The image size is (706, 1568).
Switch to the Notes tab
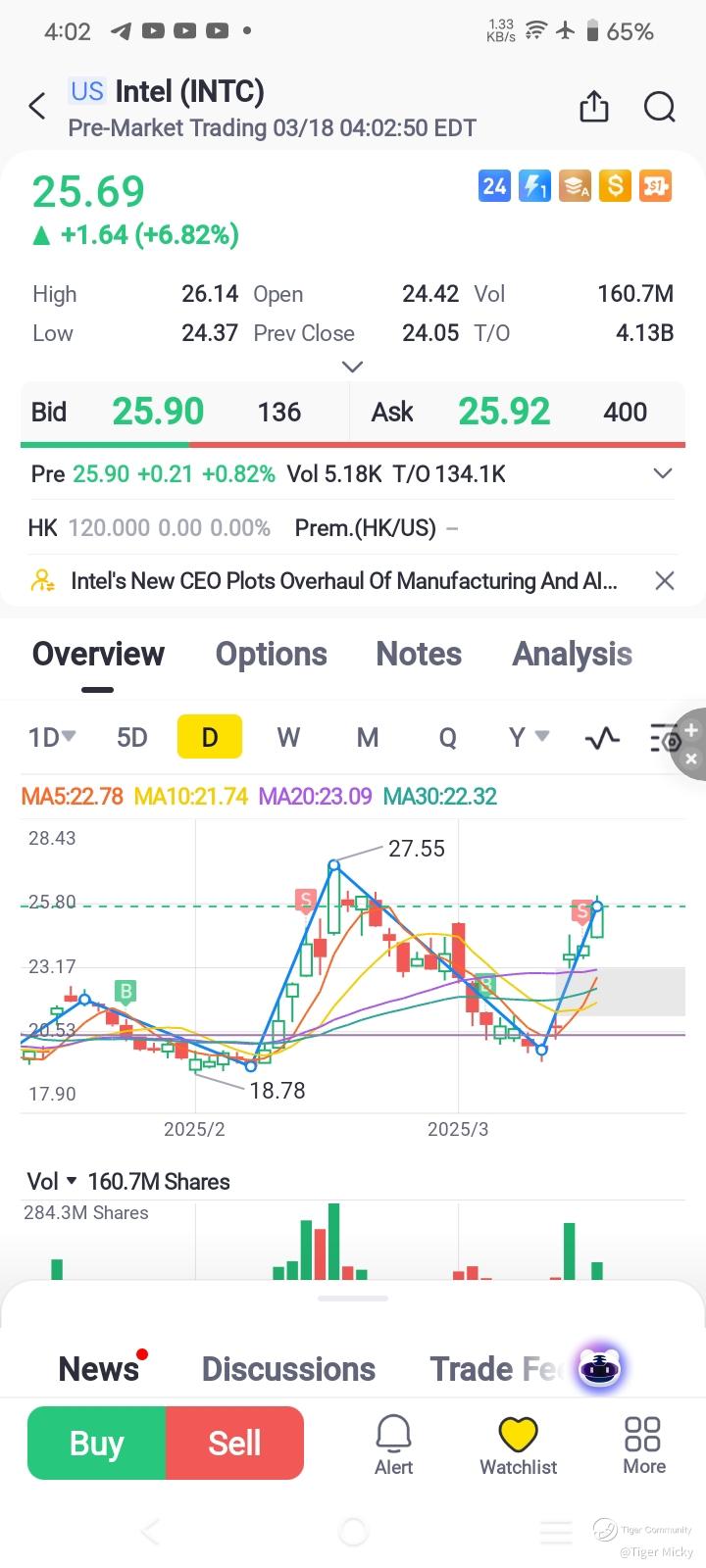tap(419, 654)
